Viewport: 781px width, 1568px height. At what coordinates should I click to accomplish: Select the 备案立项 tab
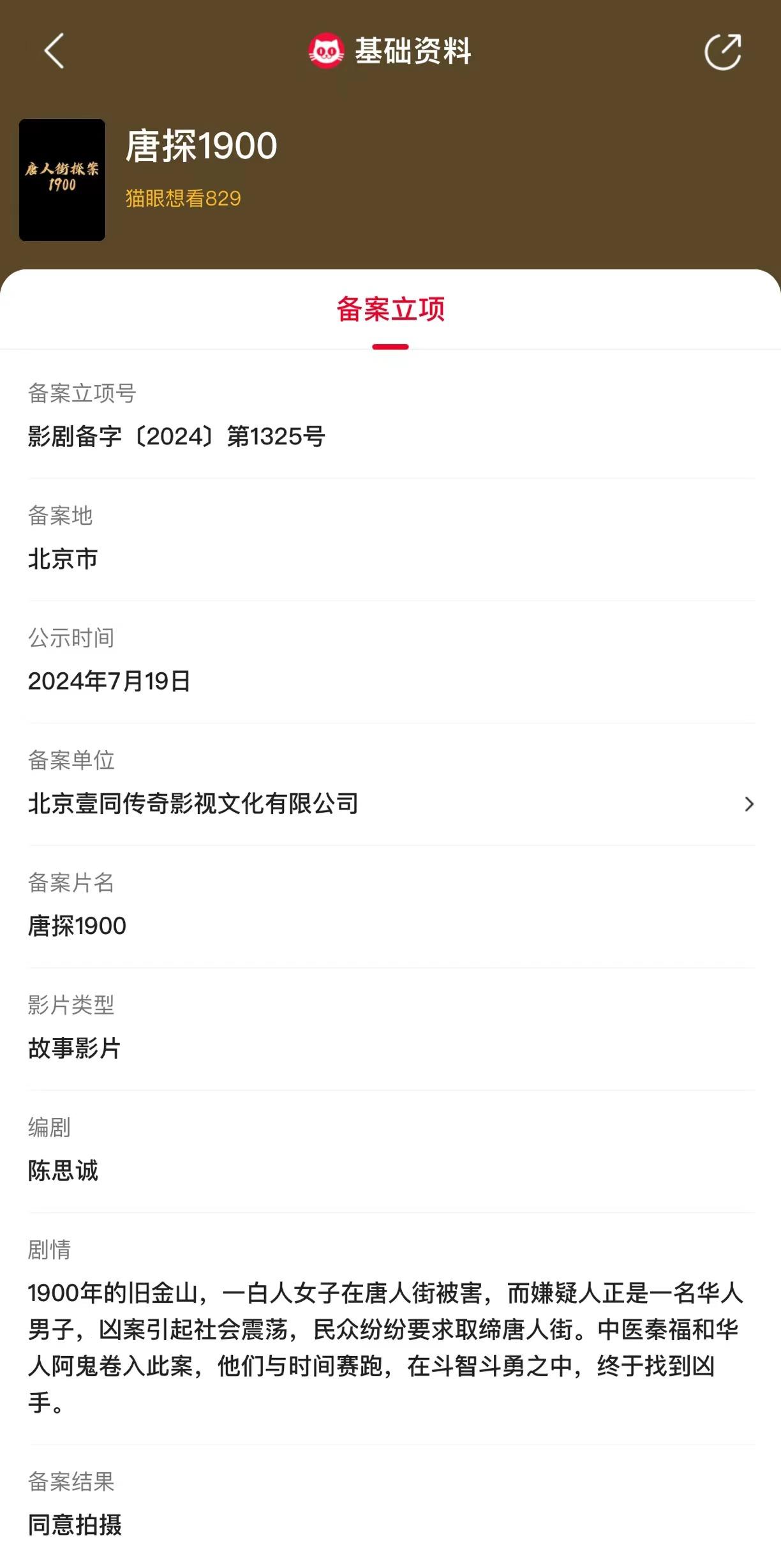[x=390, y=310]
